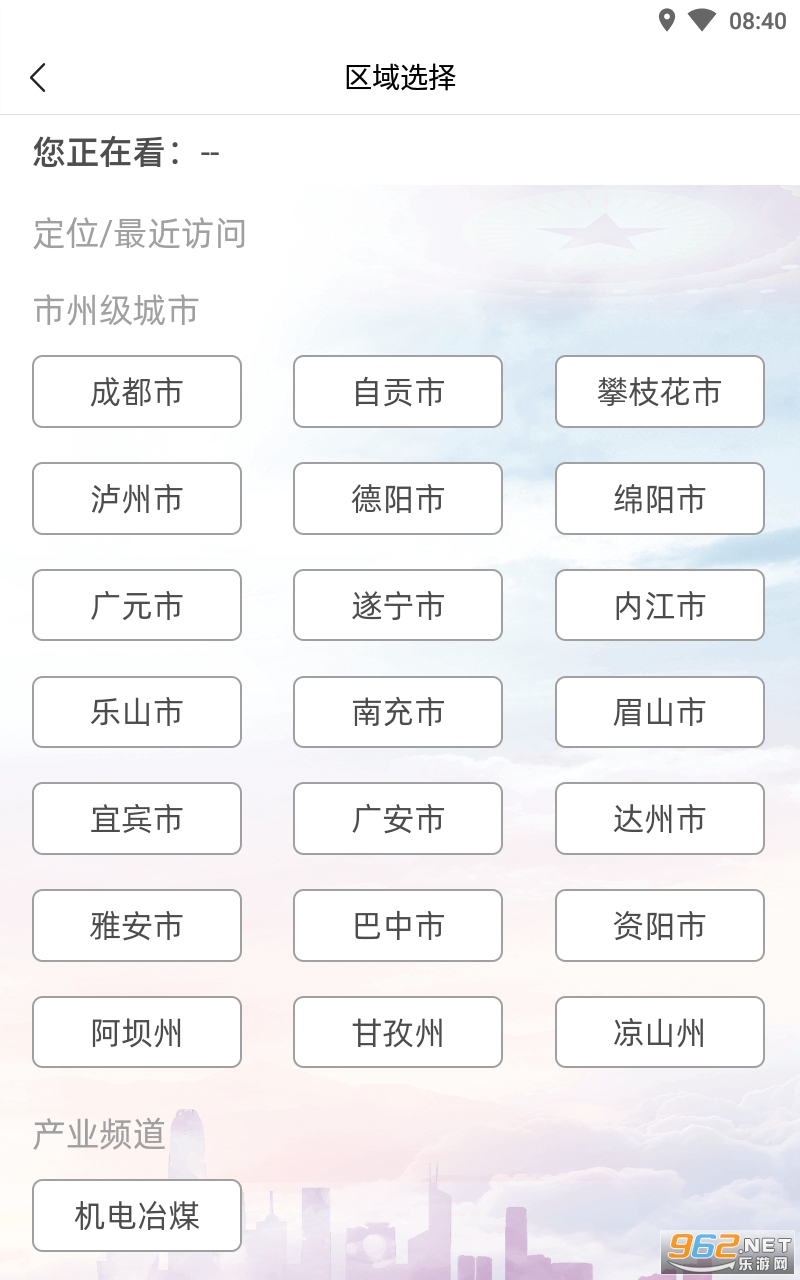Select 雅安市 from the list
This screenshot has height=1280, width=800.
click(137, 926)
